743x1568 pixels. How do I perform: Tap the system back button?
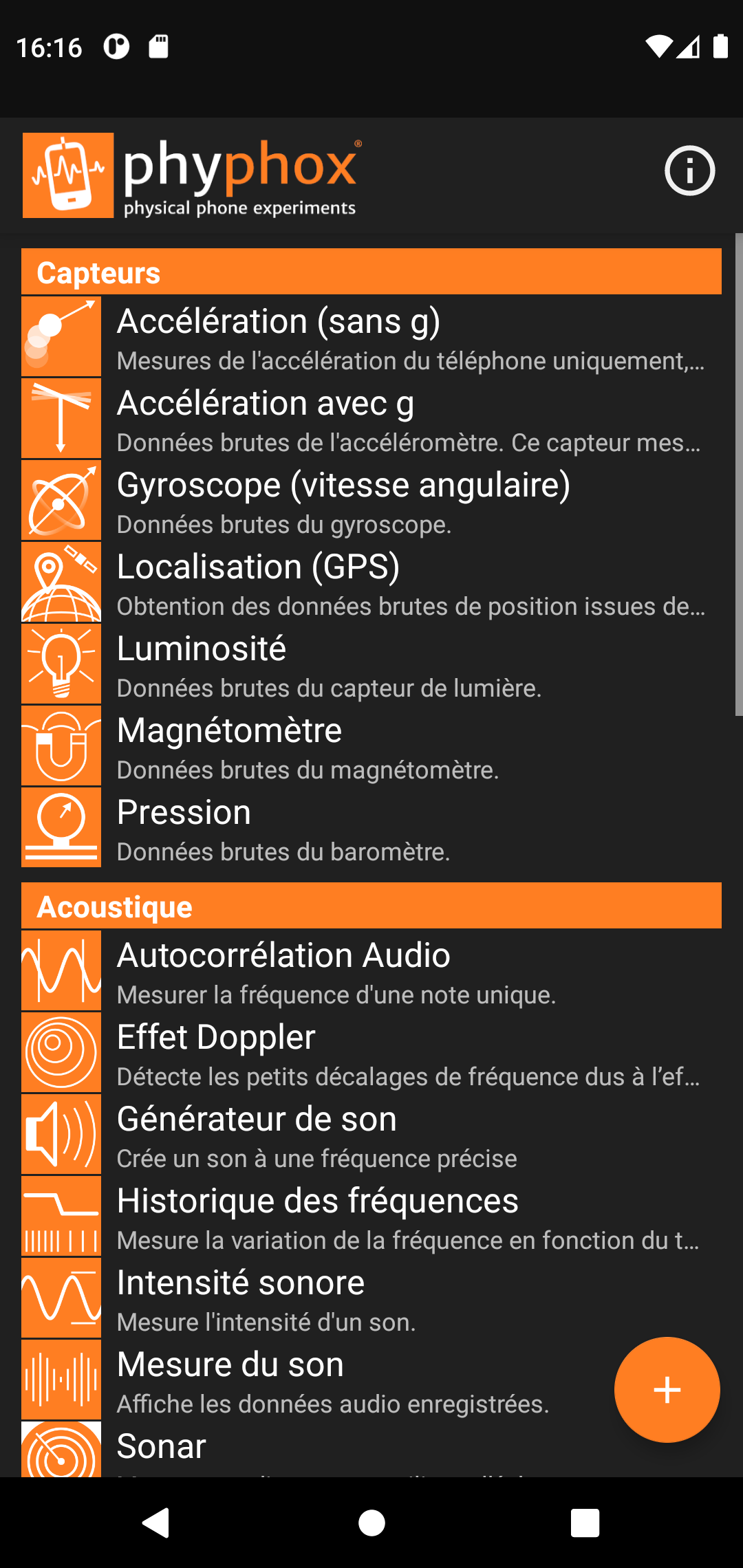(x=156, y=1523)
